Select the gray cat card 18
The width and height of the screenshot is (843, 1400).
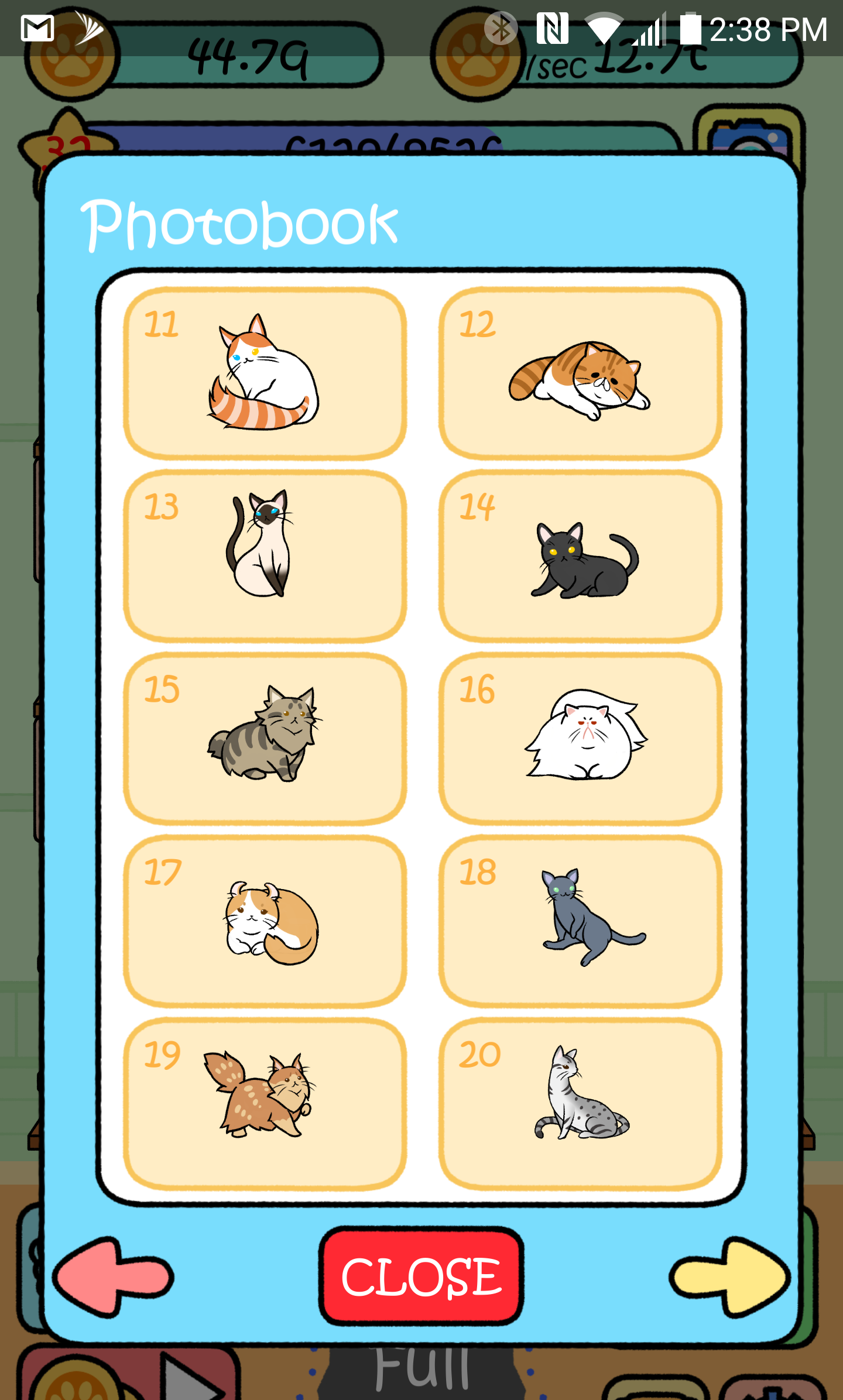pos(580,921)
